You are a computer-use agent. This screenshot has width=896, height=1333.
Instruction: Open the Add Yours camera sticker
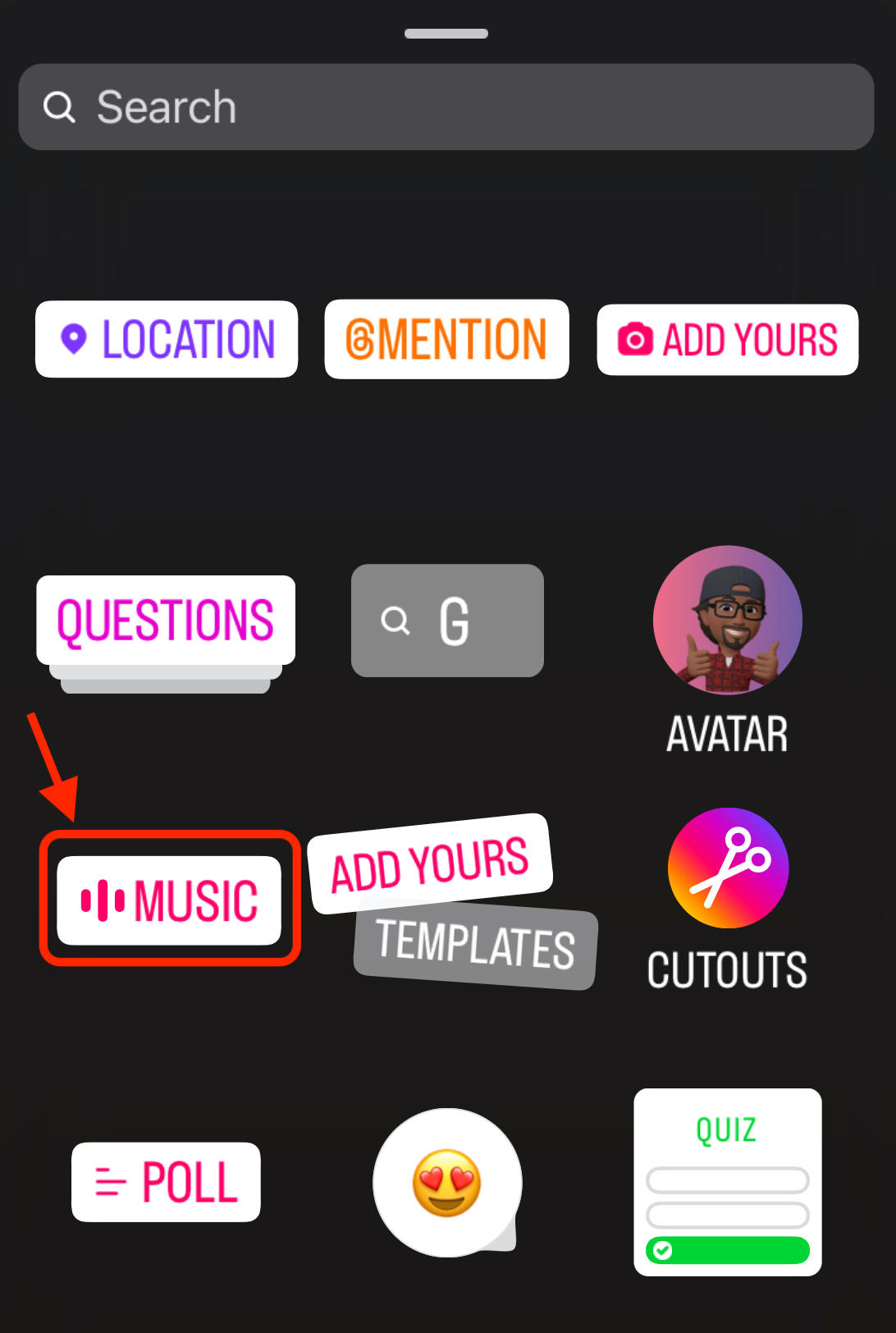(727, 339)
